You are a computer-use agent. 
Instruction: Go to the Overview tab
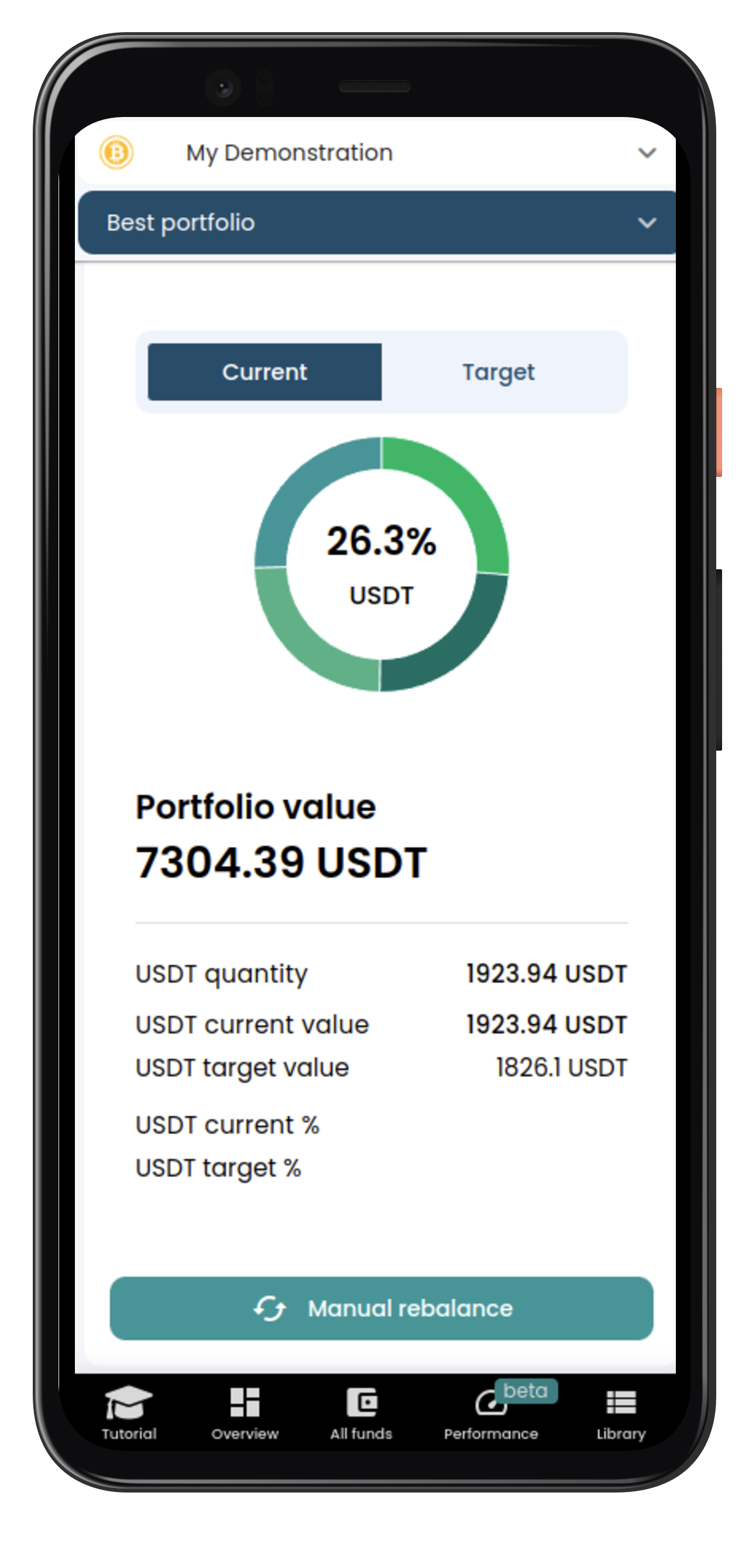pyautogui.click(x=245, y=1414)
